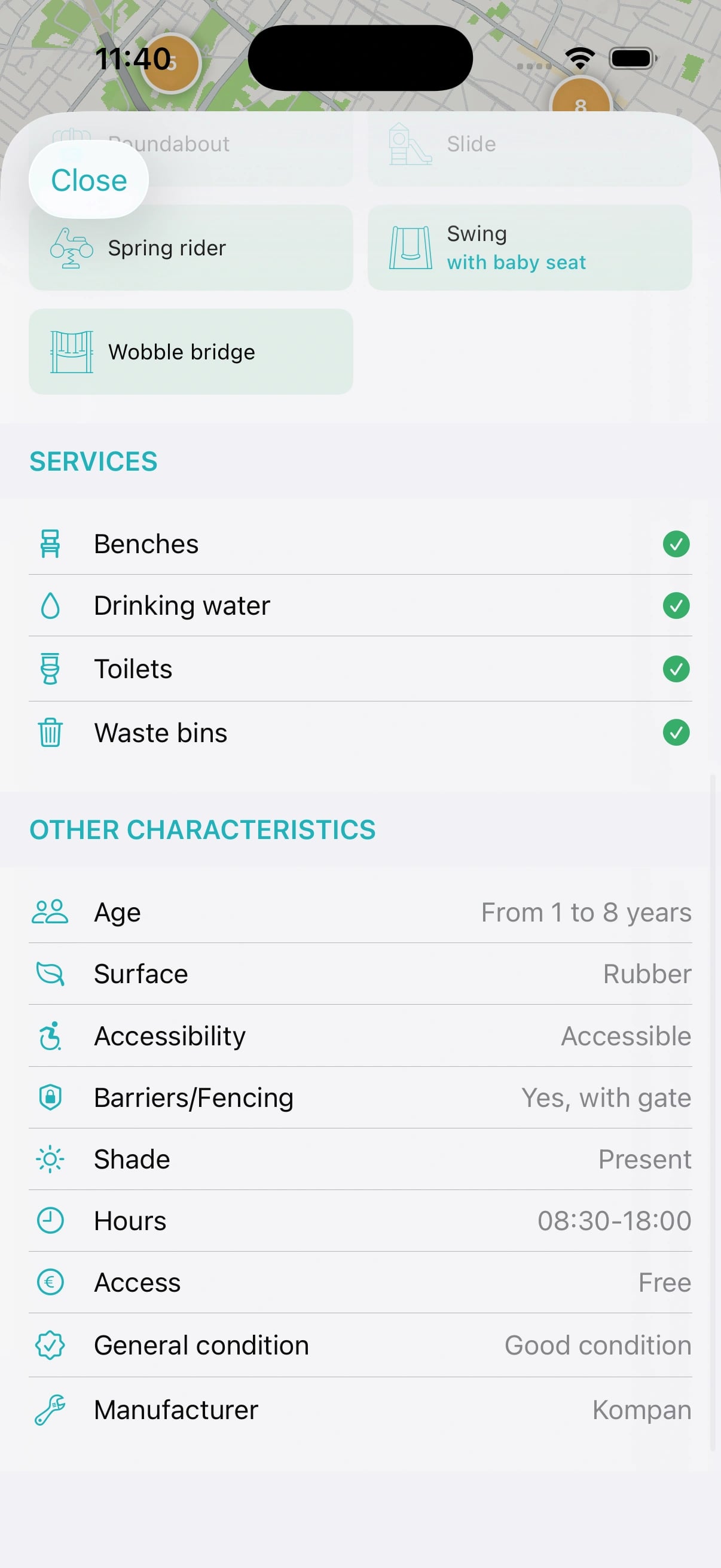Open the Barriers/Fencing detail row
721x1568 pixels.
click(360, 1097)
